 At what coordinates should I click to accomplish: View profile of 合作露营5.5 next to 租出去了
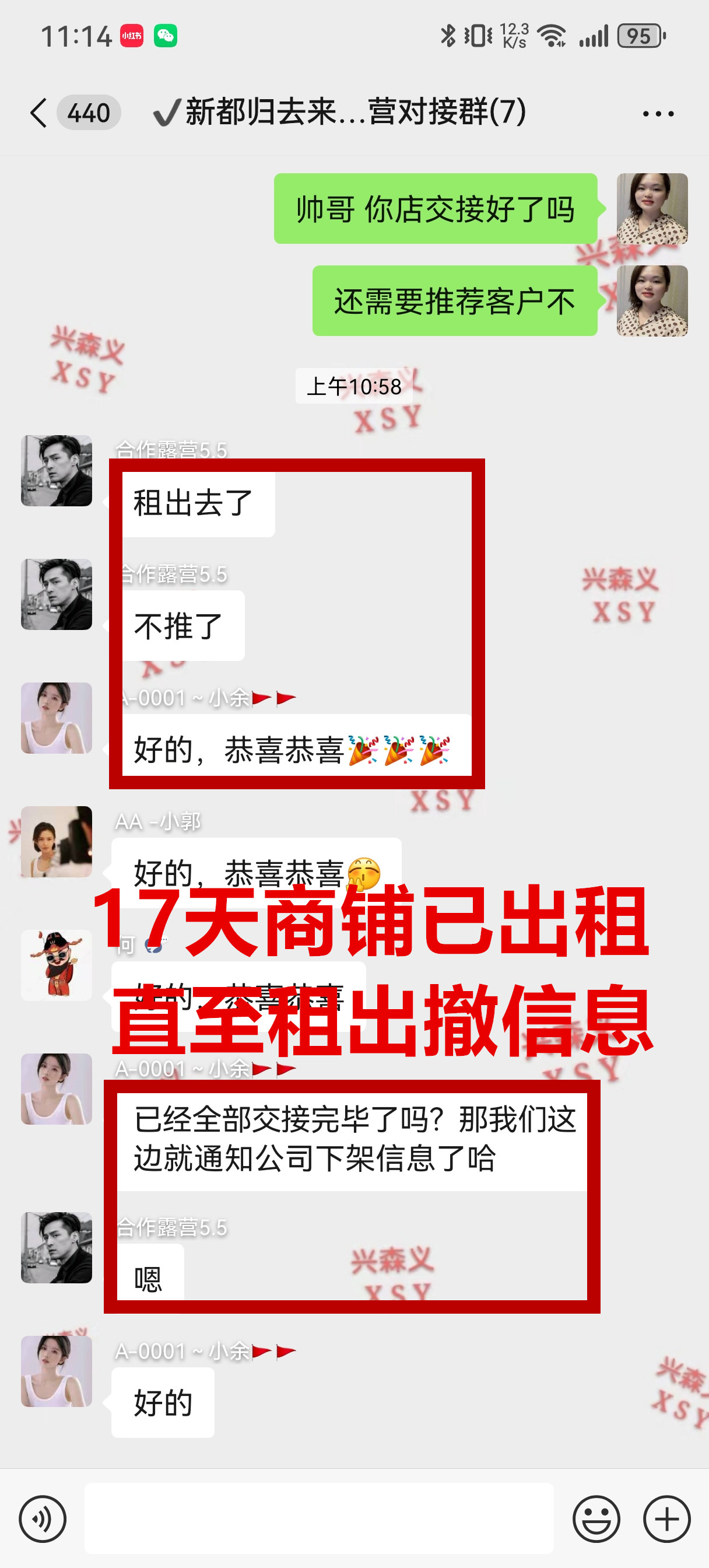(57, 471)
